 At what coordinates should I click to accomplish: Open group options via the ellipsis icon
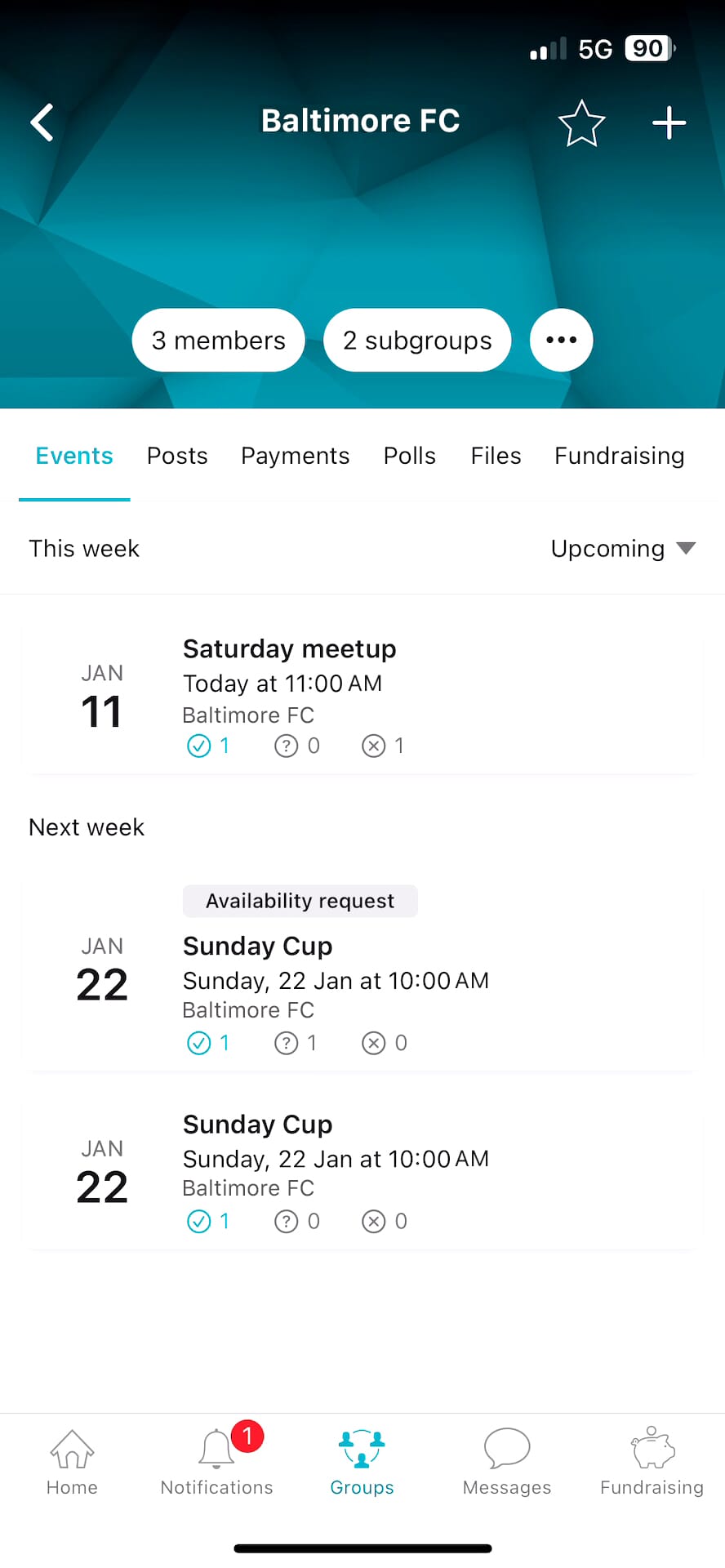[x=561, y=340]
